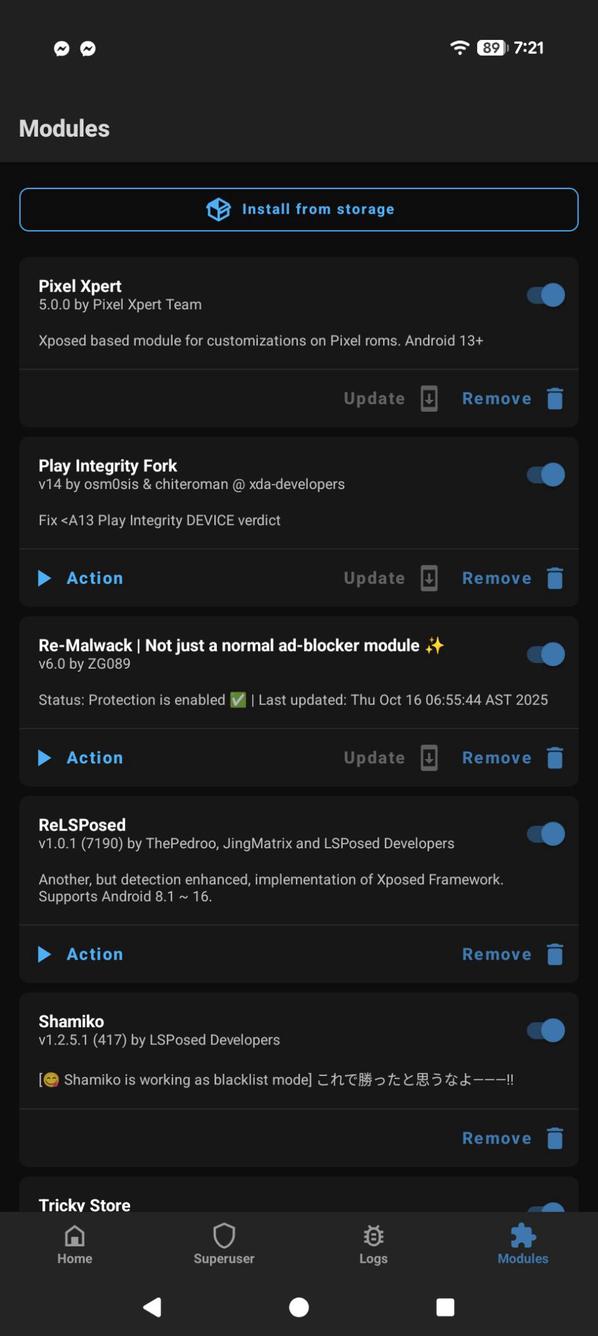Image resolution: width=598 pixels, height=1336 pixels.
Task: Tap the system back button
Action: pyautogui.click(x=152, y=1307)
